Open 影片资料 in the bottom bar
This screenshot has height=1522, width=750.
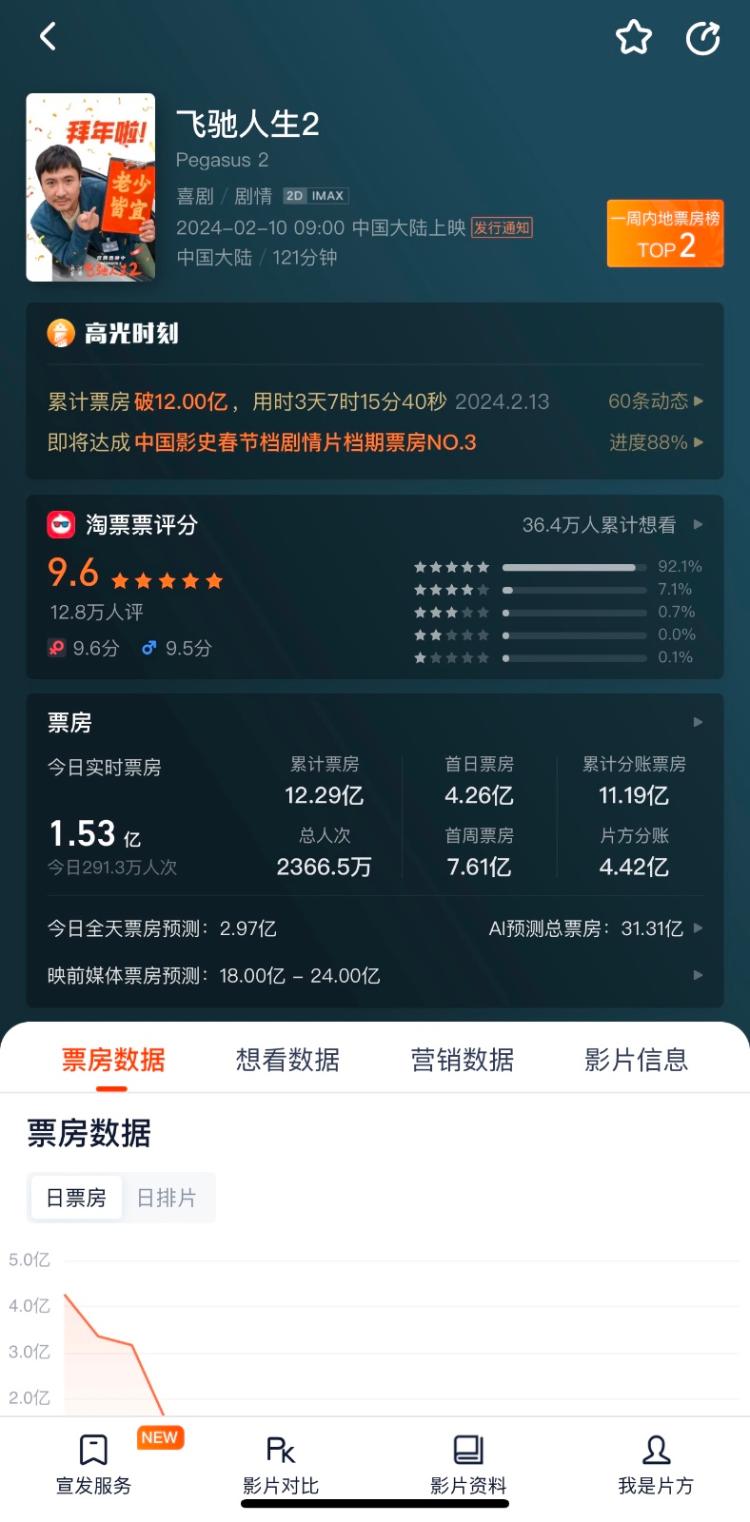(468, 1465)
